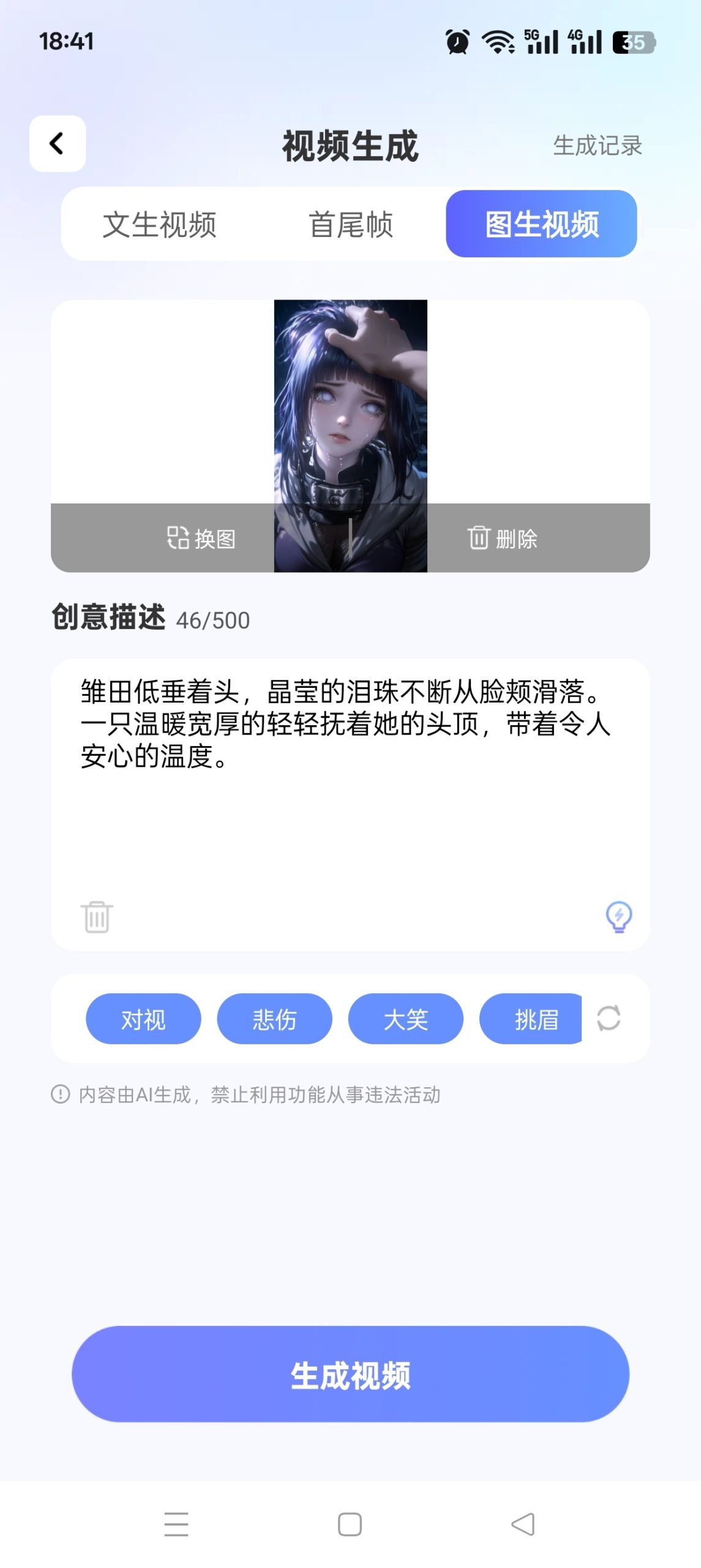Select the 大笑 suggestion chip

coord(405,1018)
